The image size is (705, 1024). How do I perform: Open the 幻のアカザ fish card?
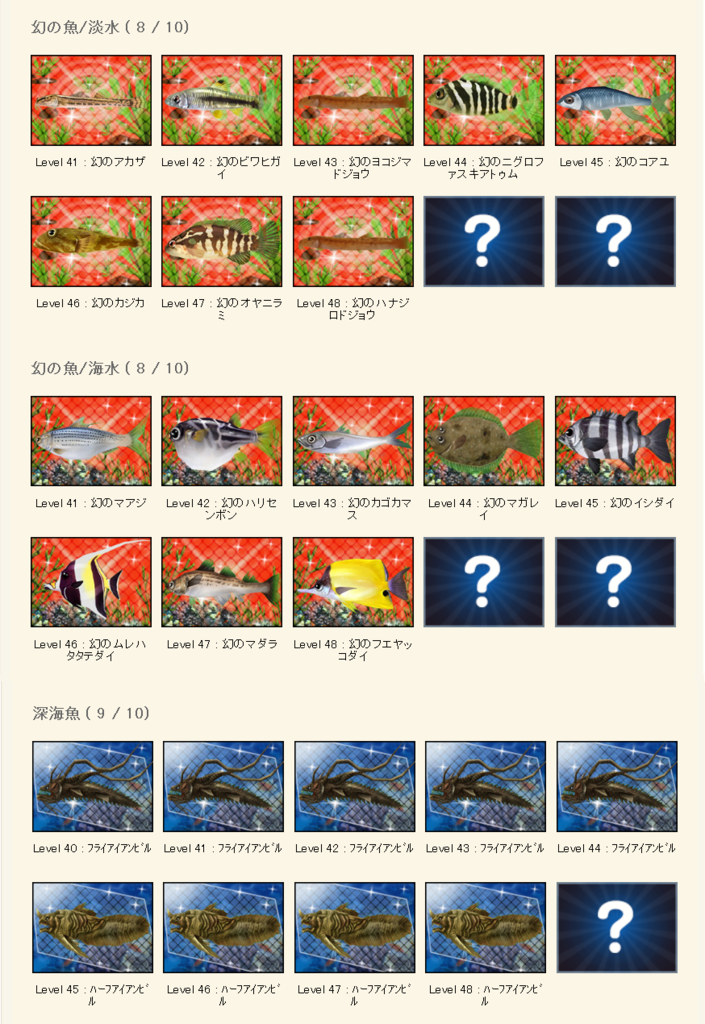[91, 101]
